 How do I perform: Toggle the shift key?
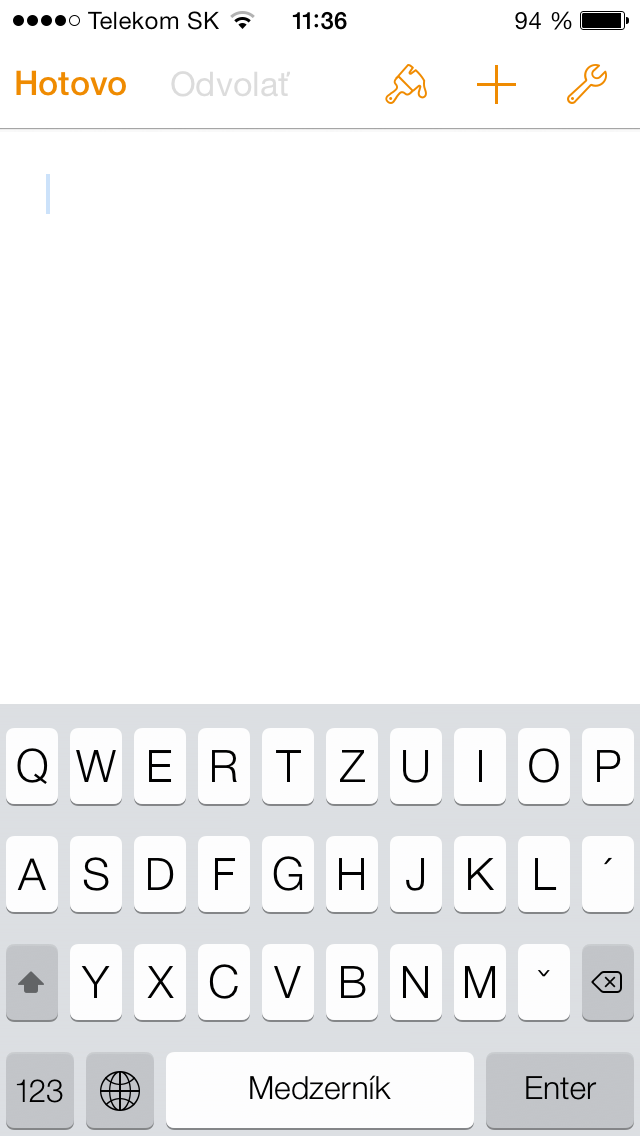pyautogui.click(x=32, y=982)
